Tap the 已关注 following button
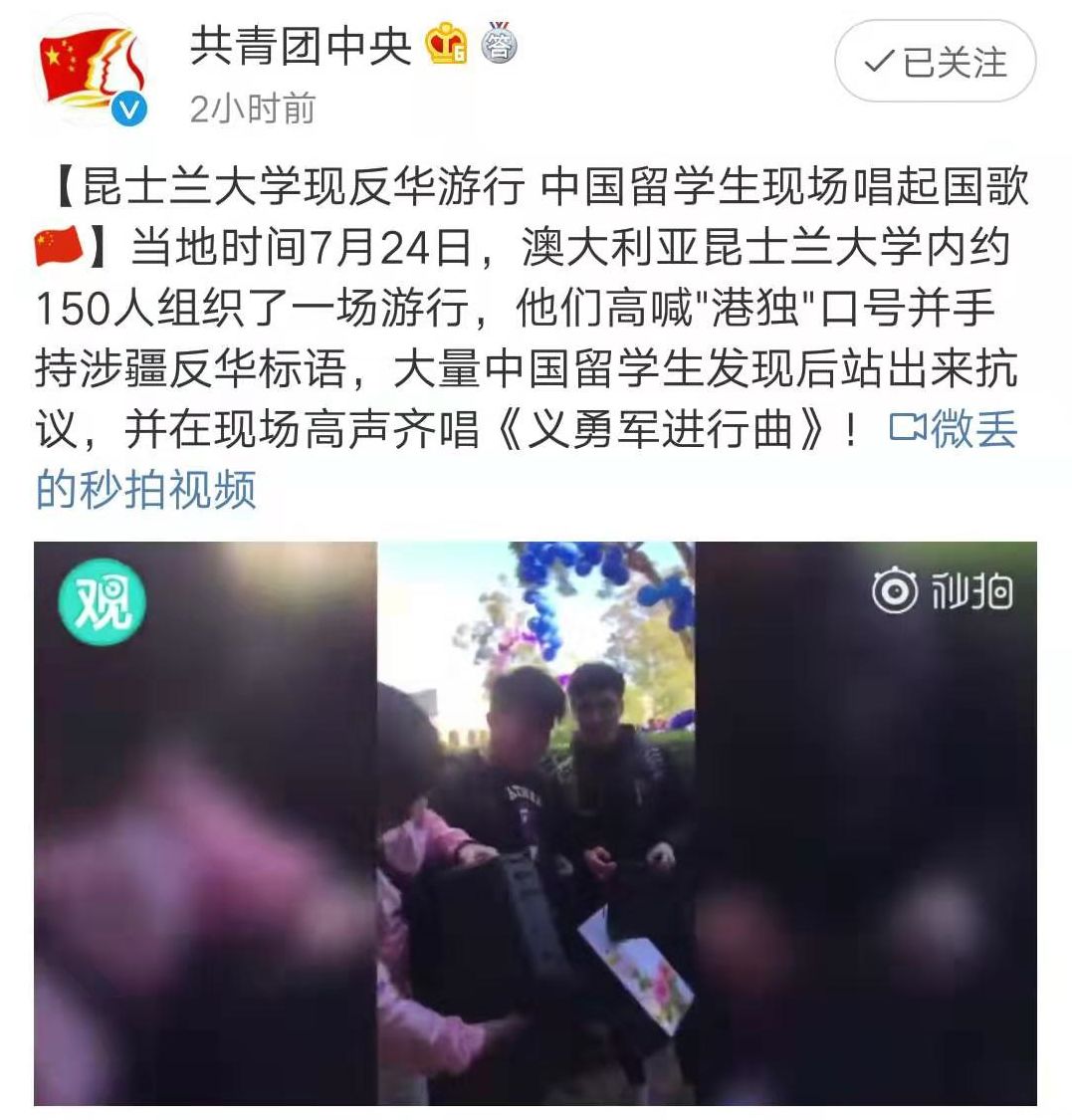Screen dimensions: 1072x1120 coord(935,63)
